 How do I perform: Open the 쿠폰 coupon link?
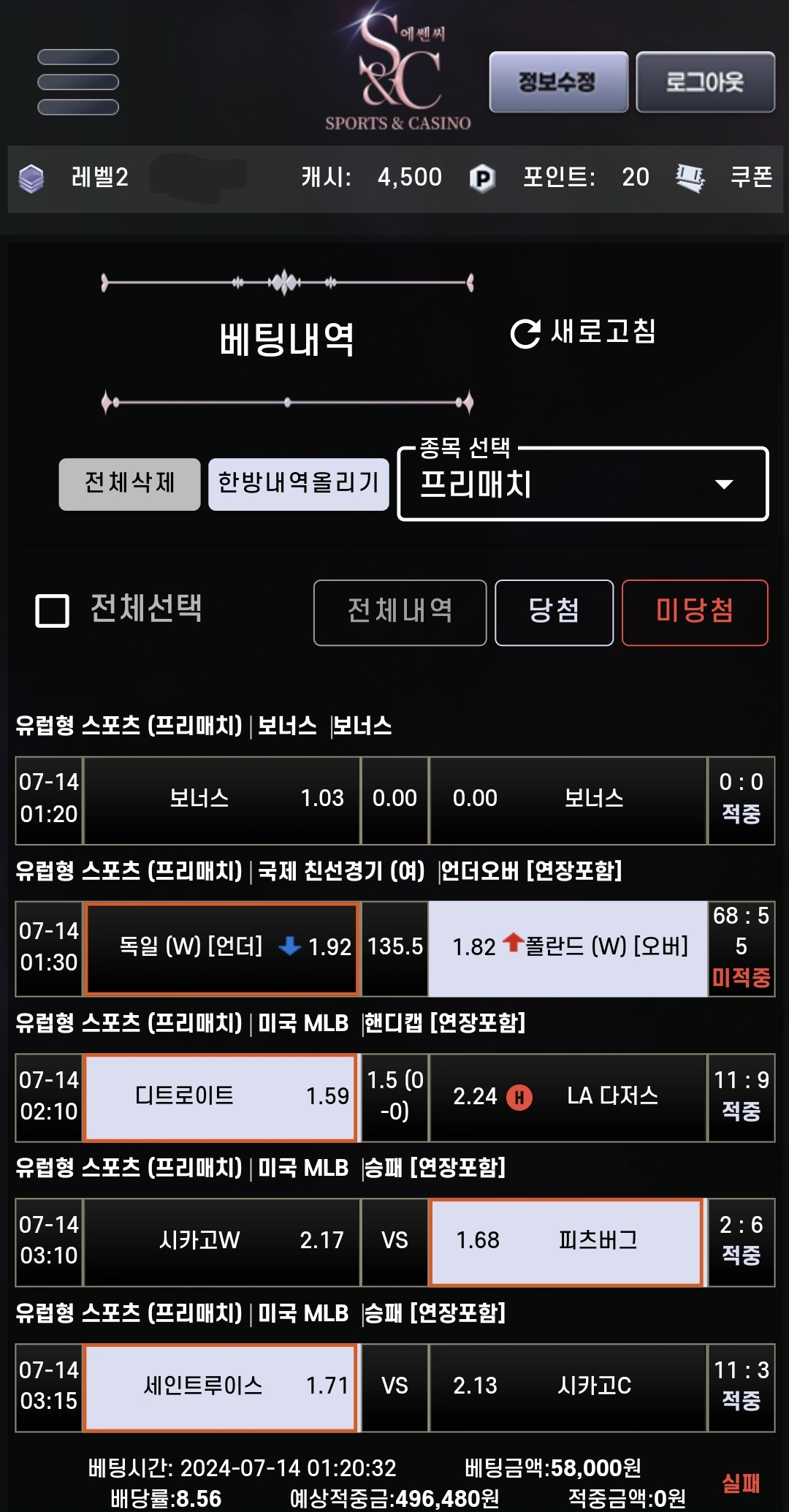coord(750,177)
